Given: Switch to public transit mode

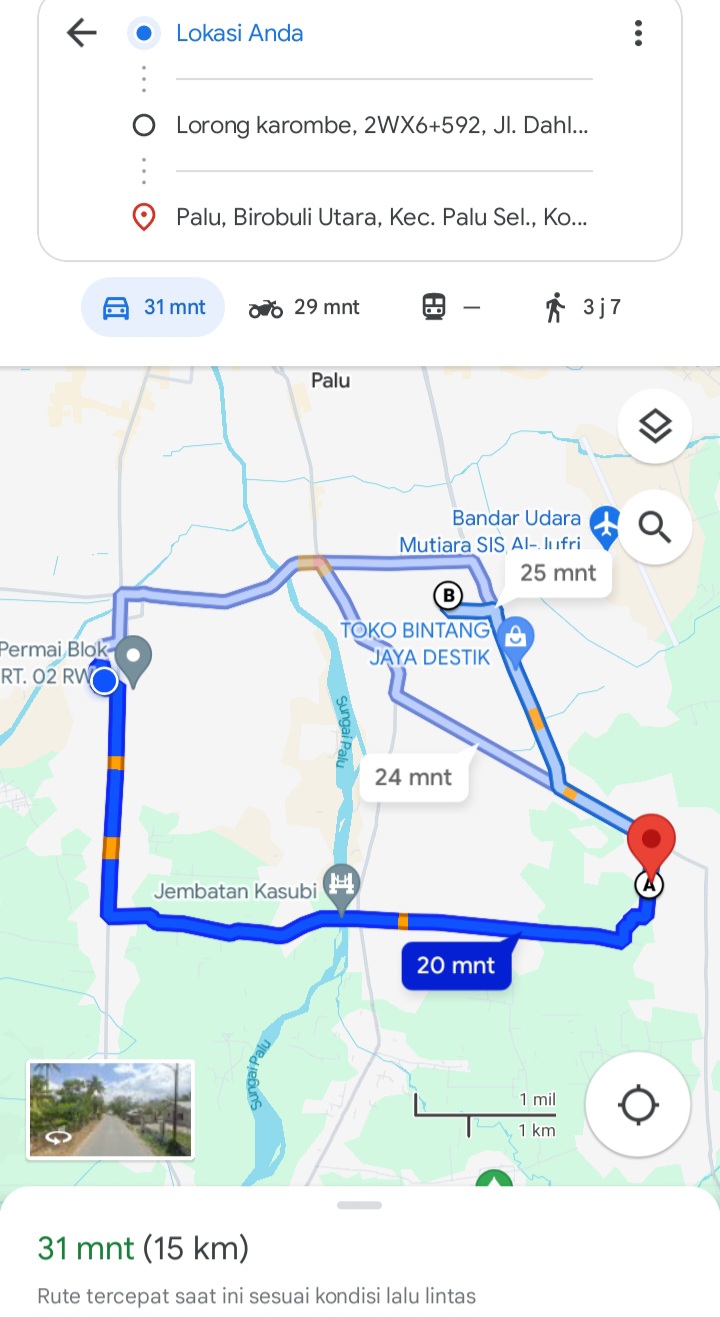Looking at the screenshot, I should coord(451,307).
